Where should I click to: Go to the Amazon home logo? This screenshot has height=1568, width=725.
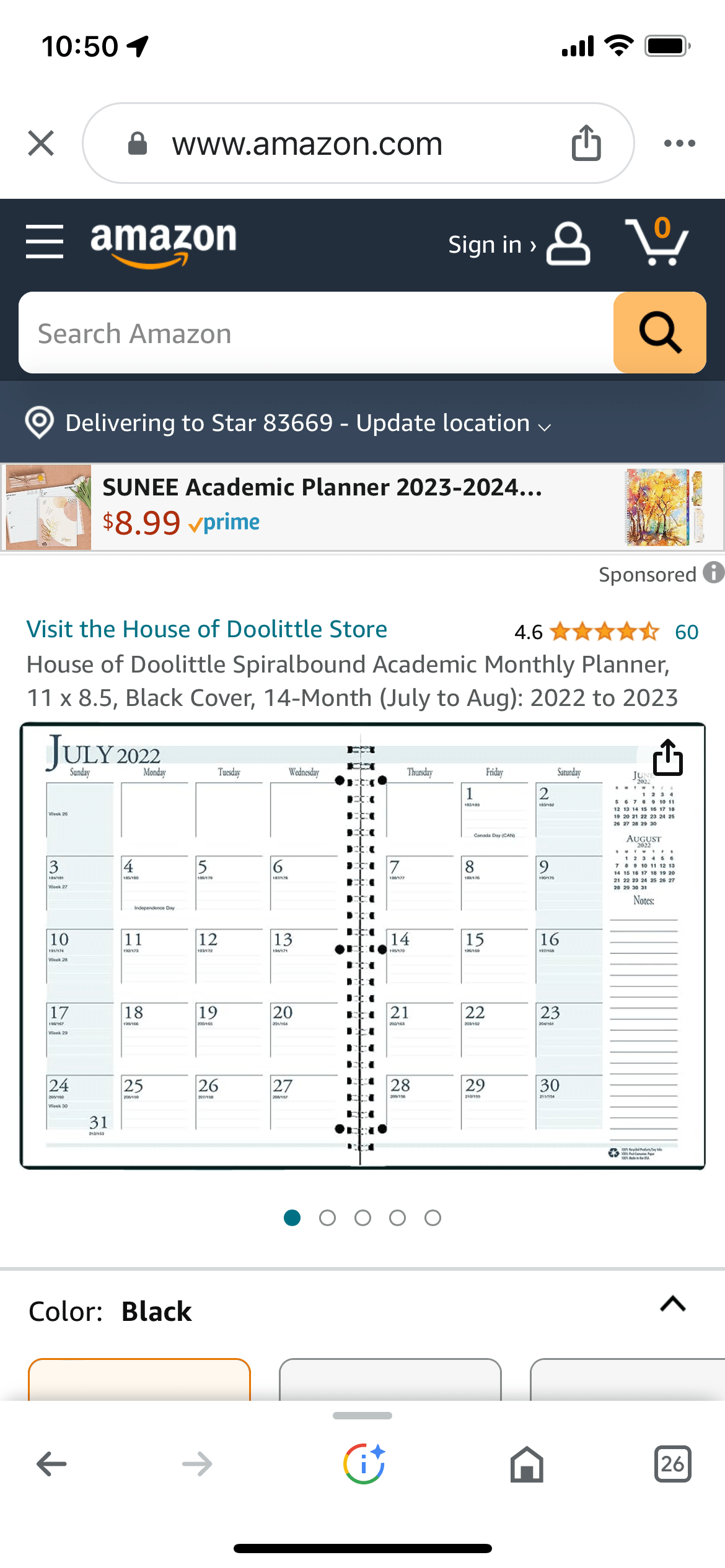point(164,243)
